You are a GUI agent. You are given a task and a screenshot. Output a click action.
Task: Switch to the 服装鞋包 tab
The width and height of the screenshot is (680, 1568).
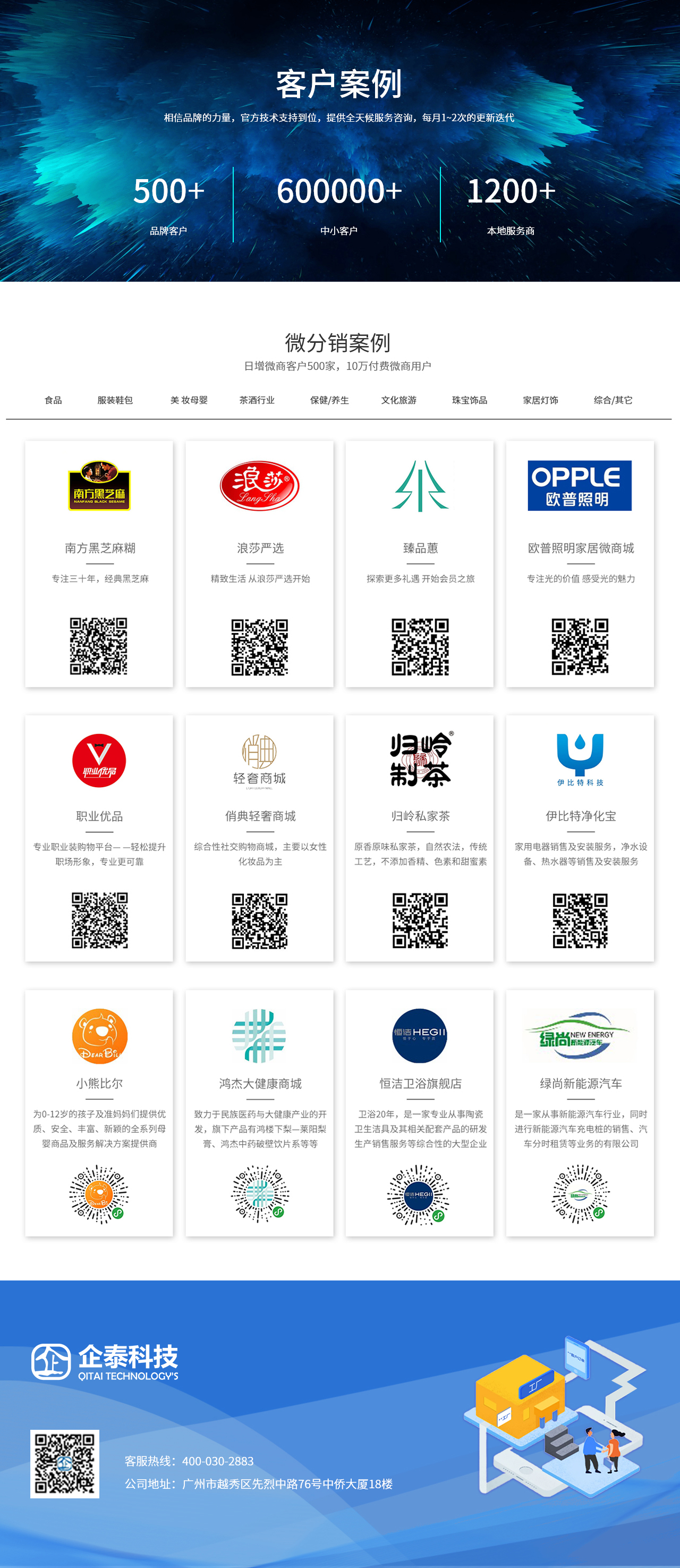(115, 400)
